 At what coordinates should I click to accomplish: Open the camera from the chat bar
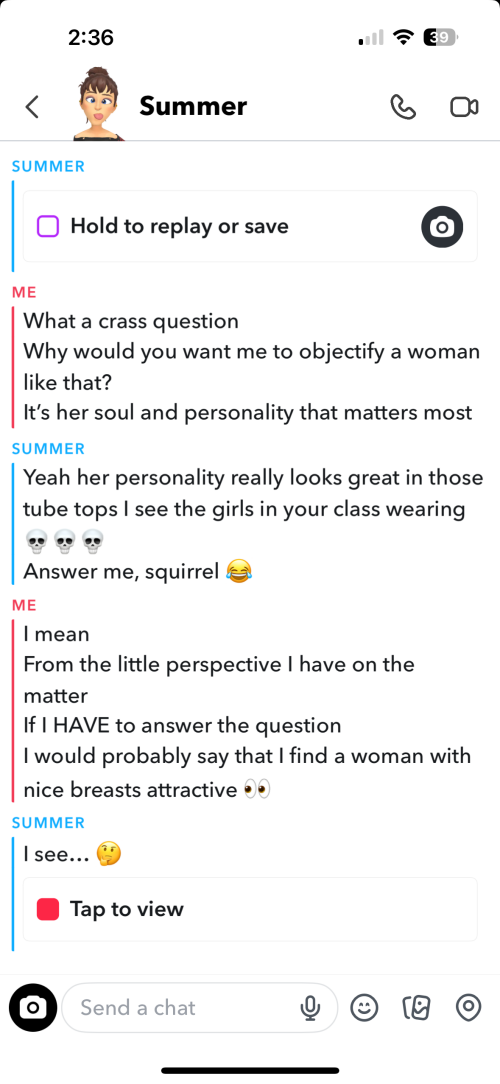point(33,1007)
